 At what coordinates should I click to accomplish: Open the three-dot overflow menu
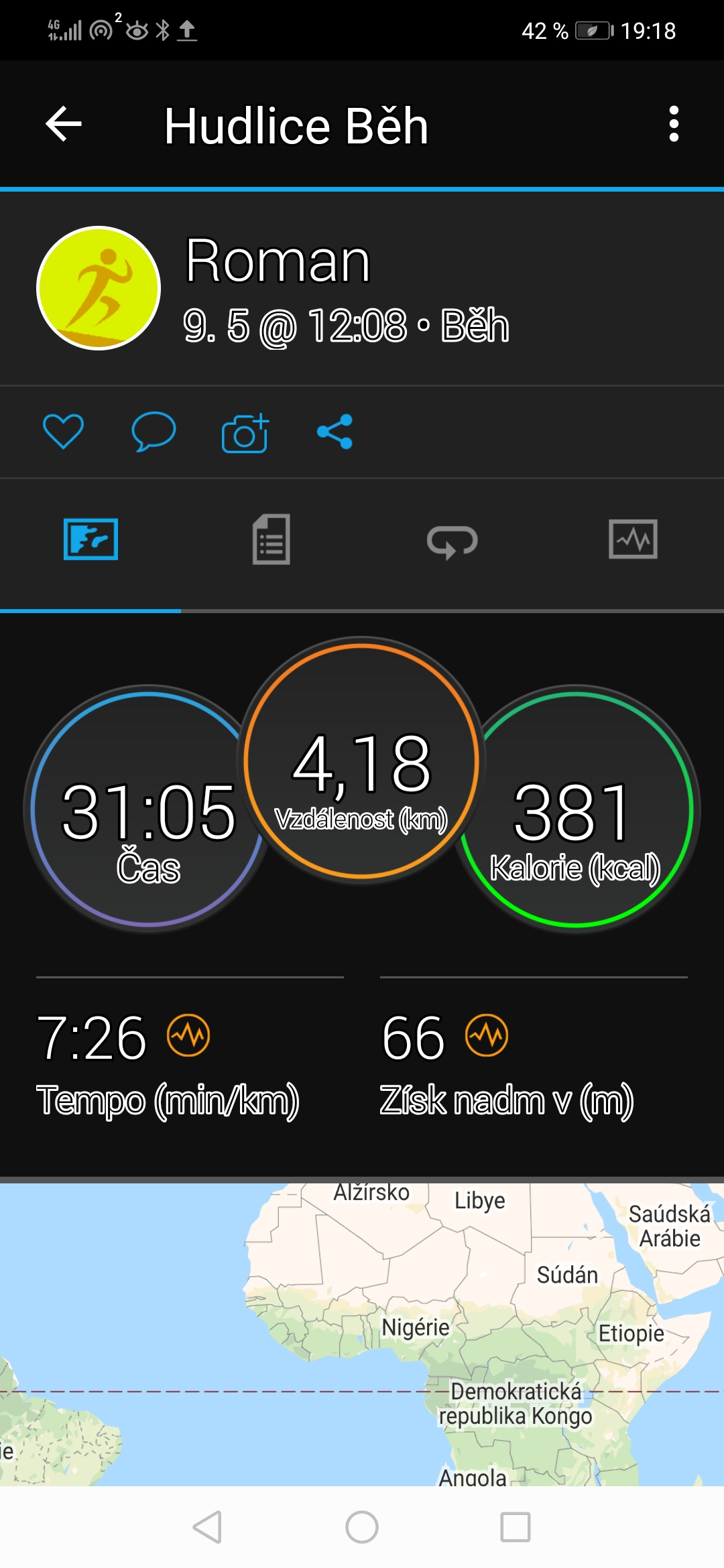[x=674, y=124]
